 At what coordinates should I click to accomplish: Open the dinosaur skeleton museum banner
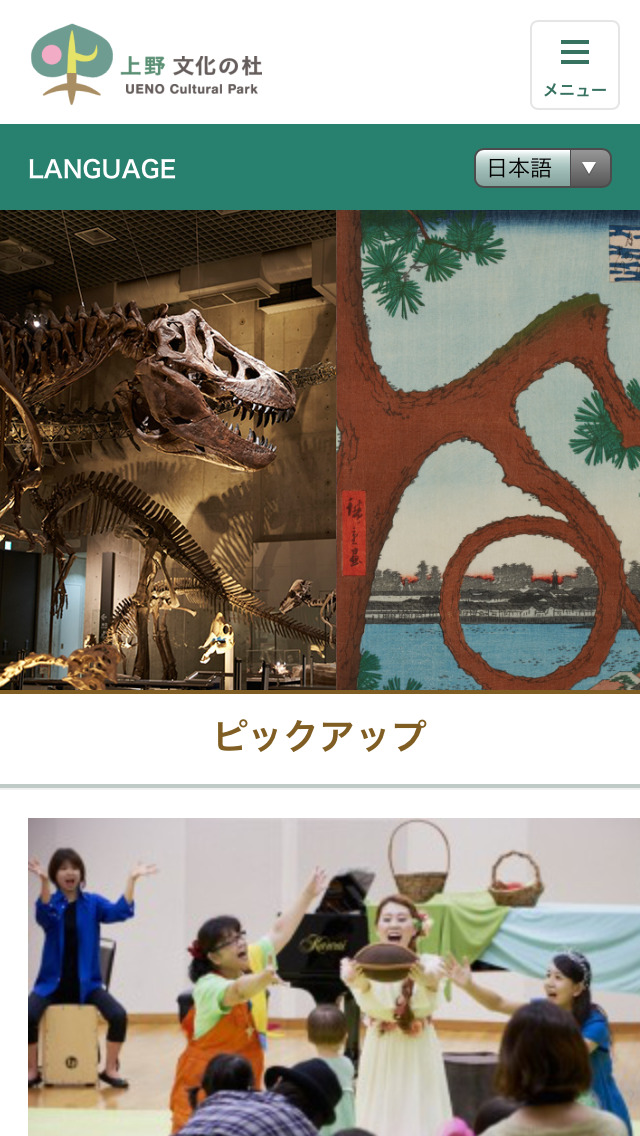(168, 450)
